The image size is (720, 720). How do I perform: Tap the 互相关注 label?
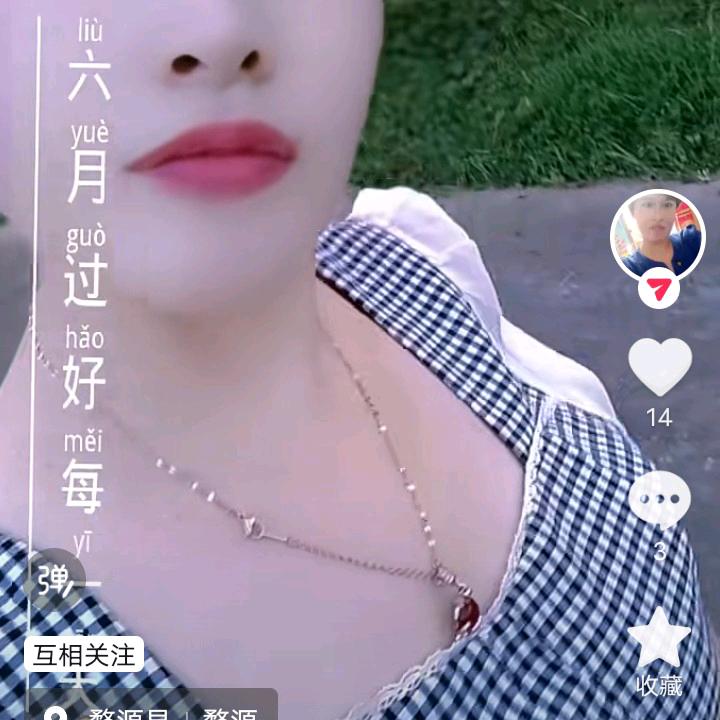click(83, 655)
